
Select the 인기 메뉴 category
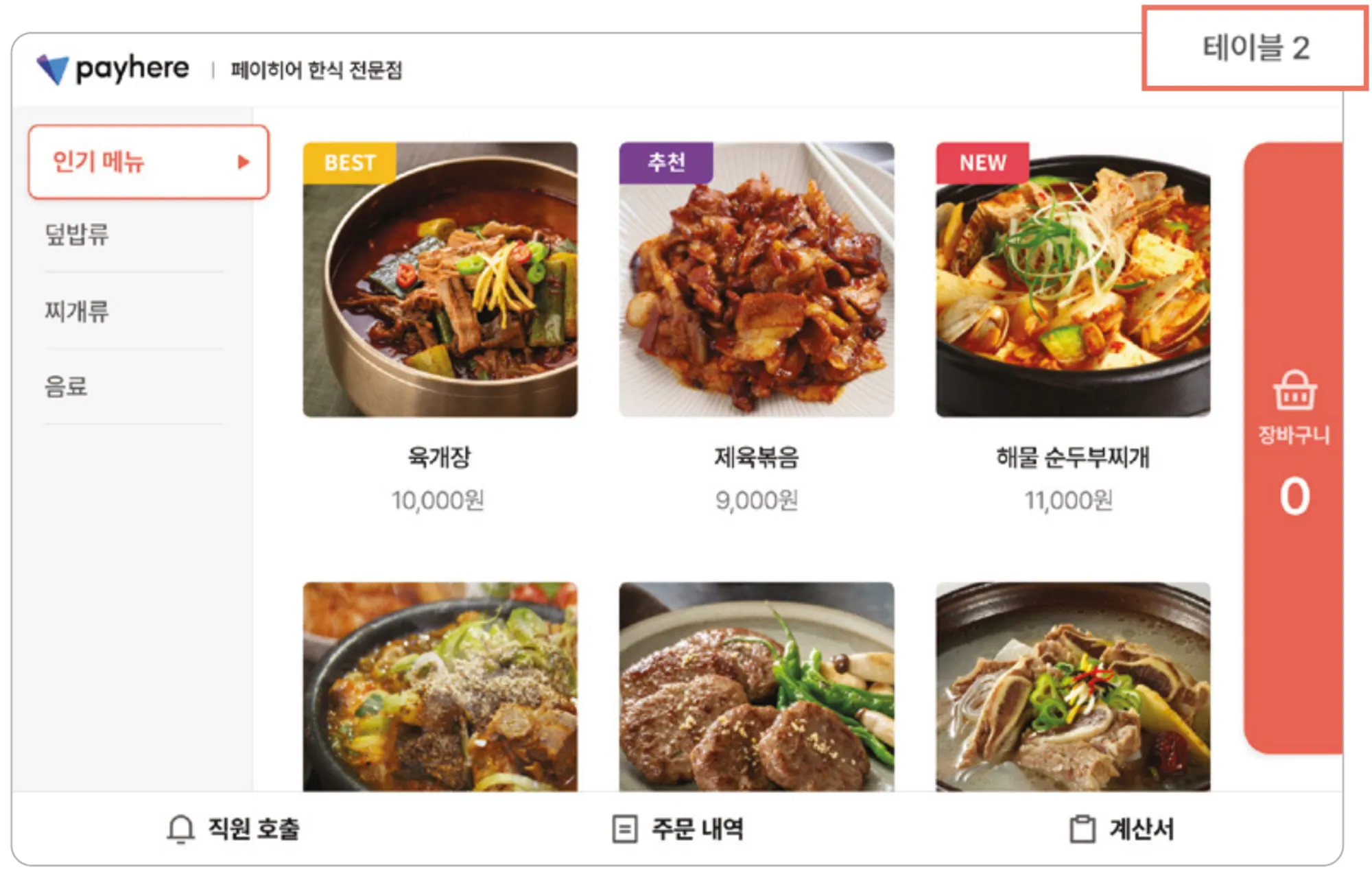pos(148,162)
